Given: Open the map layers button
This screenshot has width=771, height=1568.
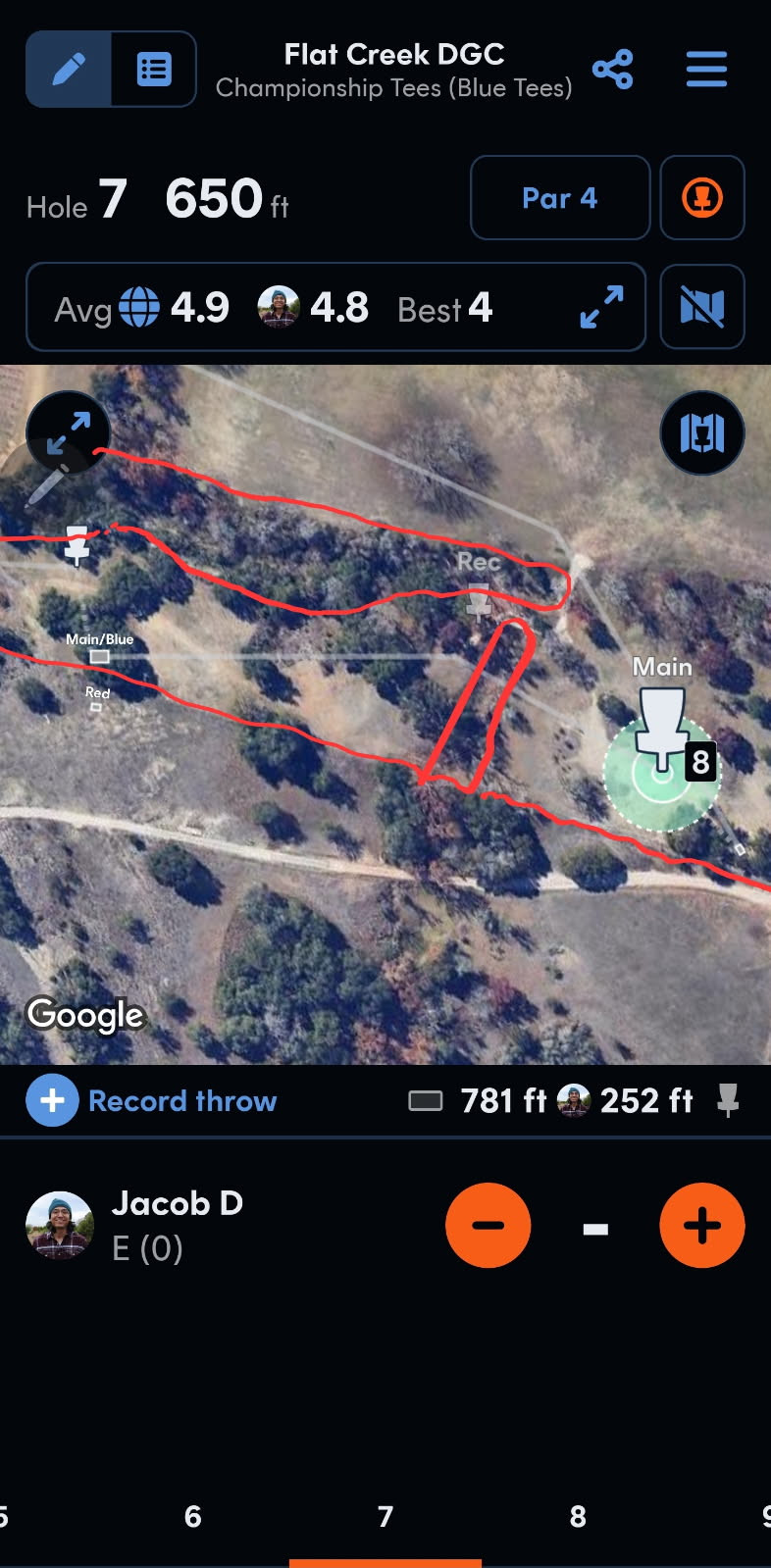Looking at the screenshot, I should click(x=702, y=432).
